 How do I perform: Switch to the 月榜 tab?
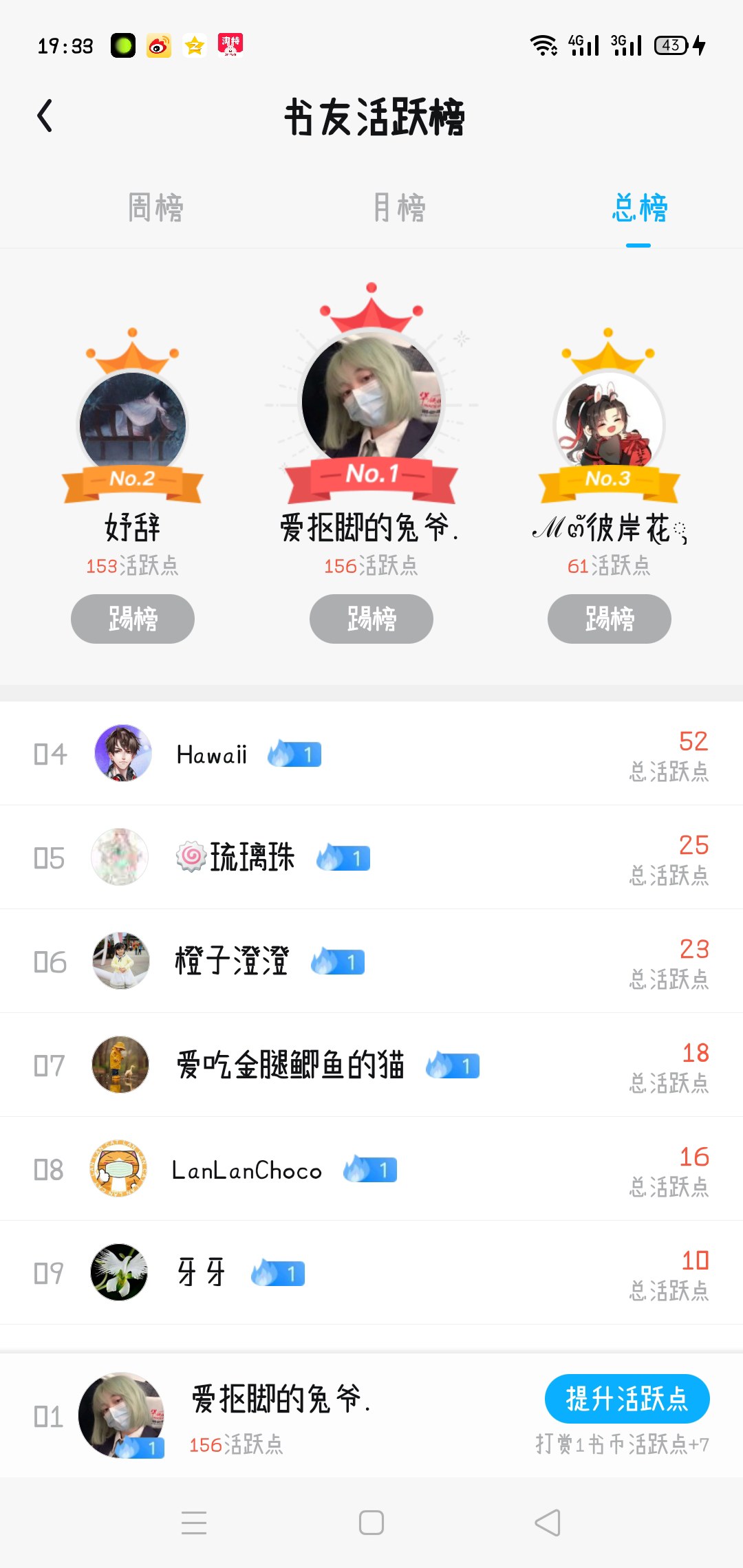point(399,208)
